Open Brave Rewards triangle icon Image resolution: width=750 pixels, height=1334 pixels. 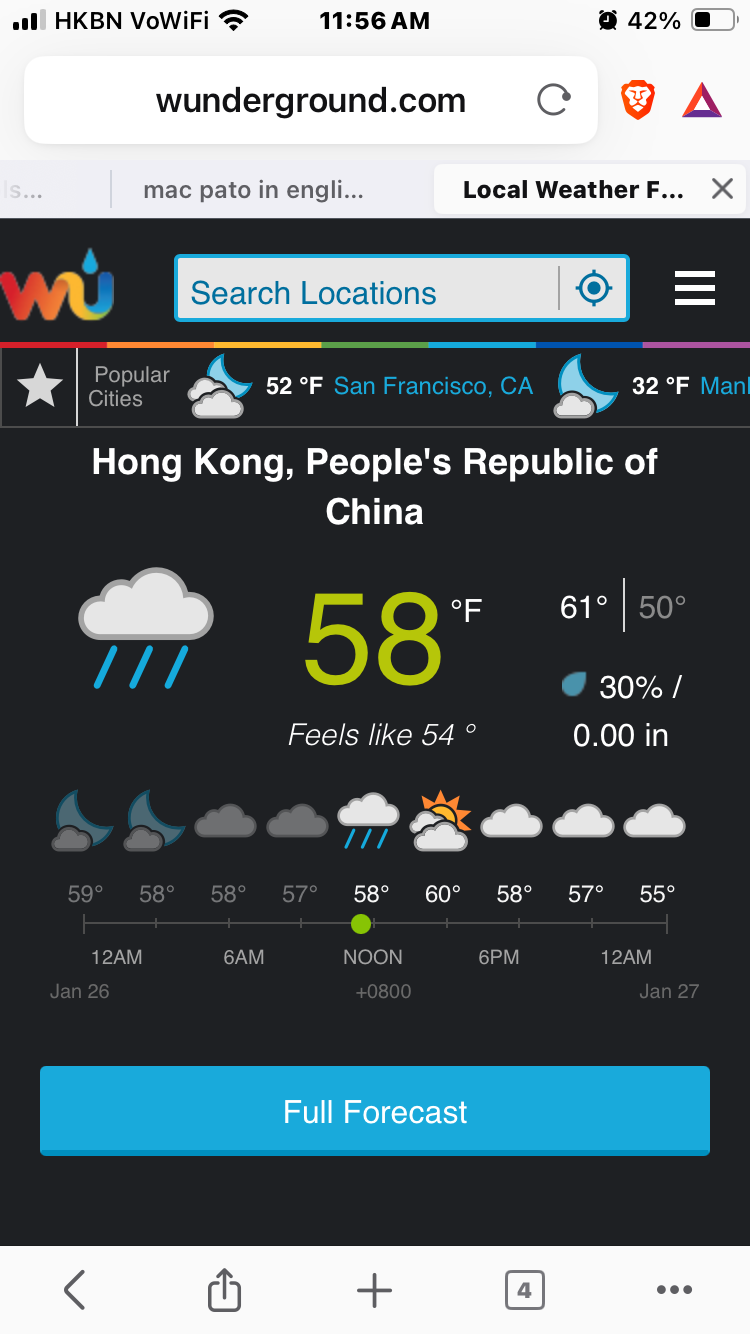point(702,100)
